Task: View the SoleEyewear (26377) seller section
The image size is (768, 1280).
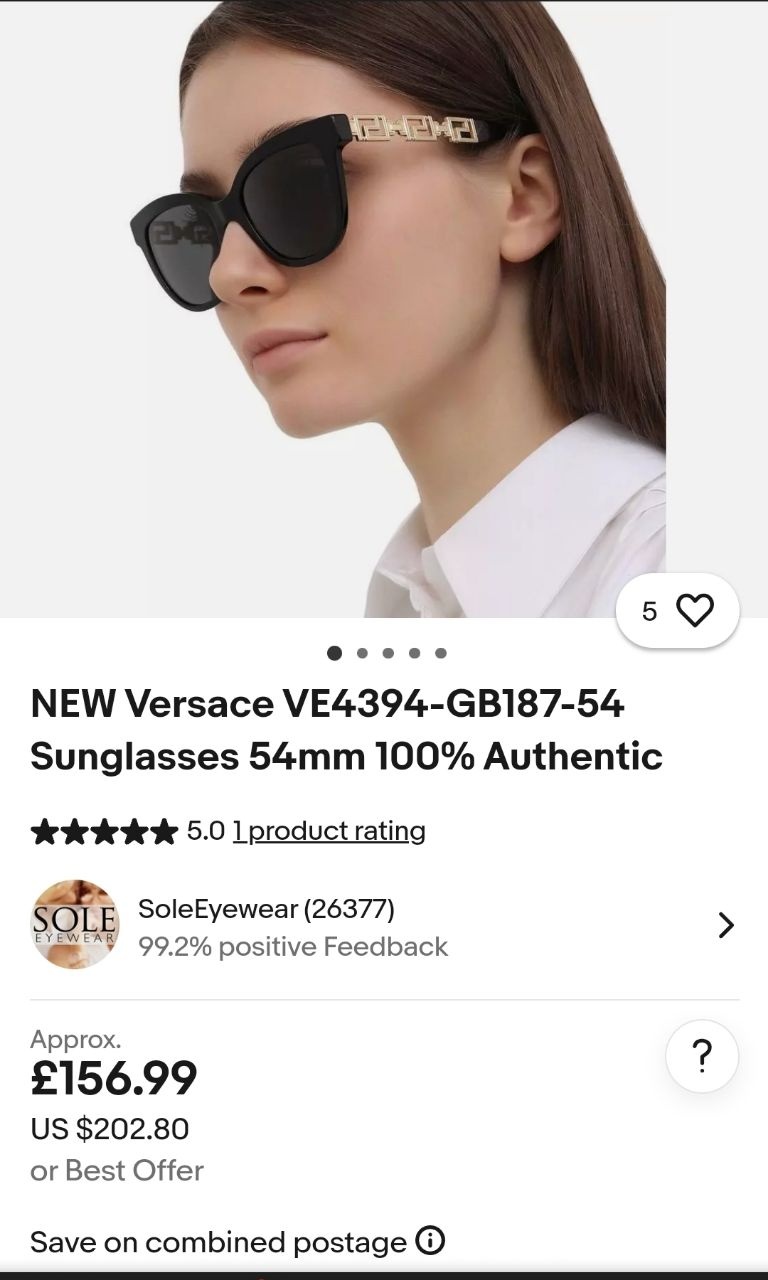Action: (267, 910)
